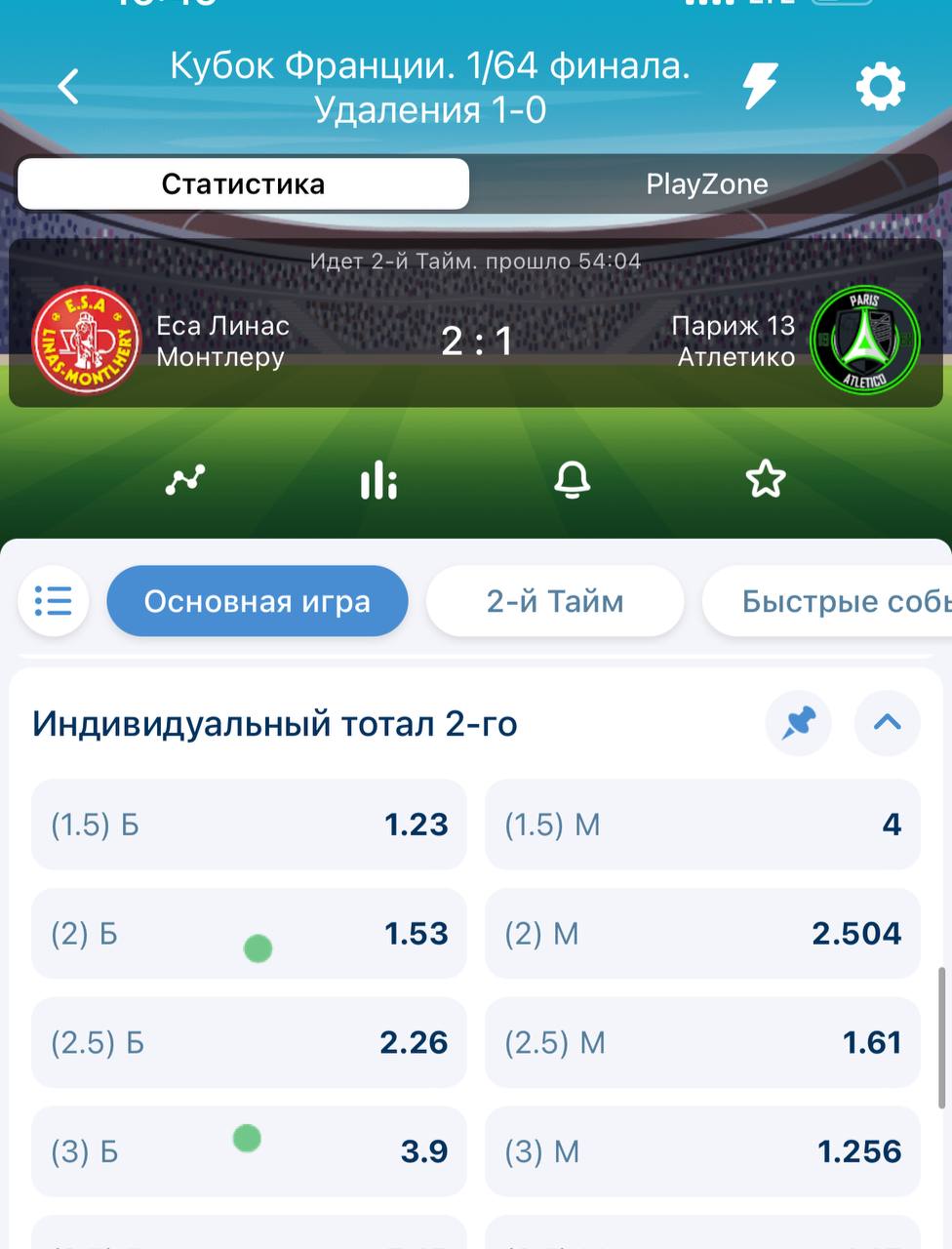The height and width of the screenshot is (1249, 952).
Task: Pin the Индивидуальный тотал 2-го market
Action: point(799,723)
